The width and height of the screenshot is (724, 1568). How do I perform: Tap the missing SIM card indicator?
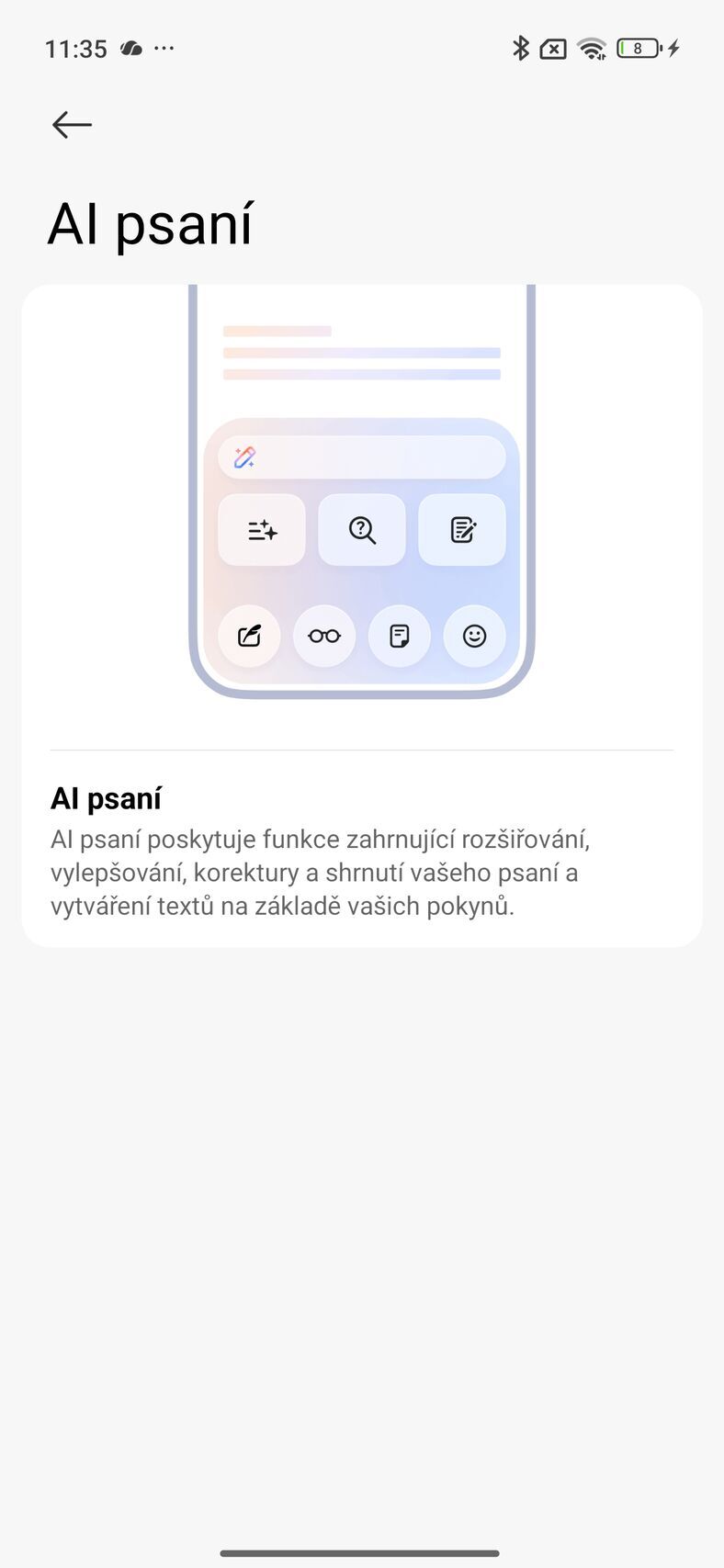point(552,48)
